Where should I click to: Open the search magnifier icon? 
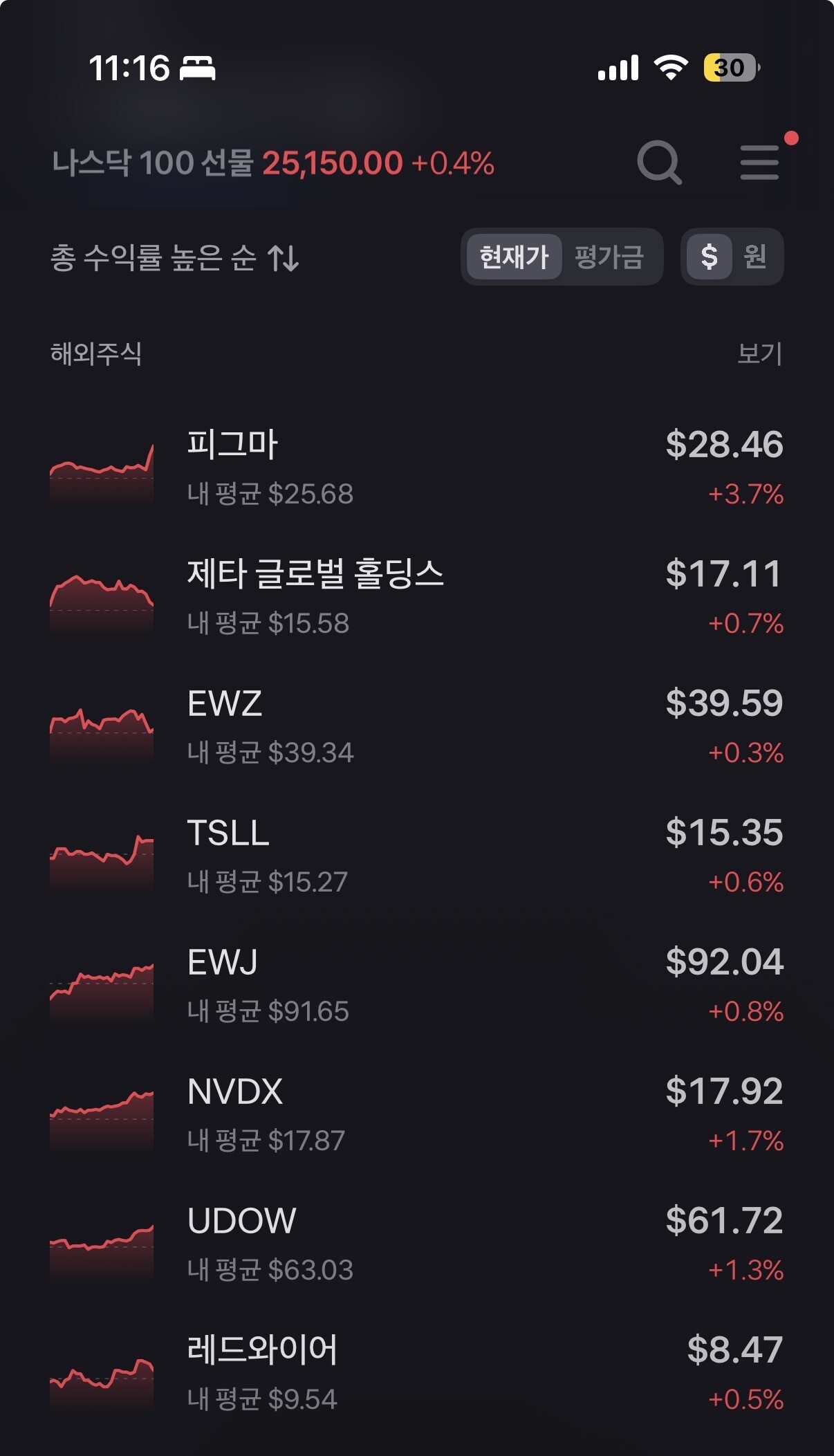pos(659,163)
